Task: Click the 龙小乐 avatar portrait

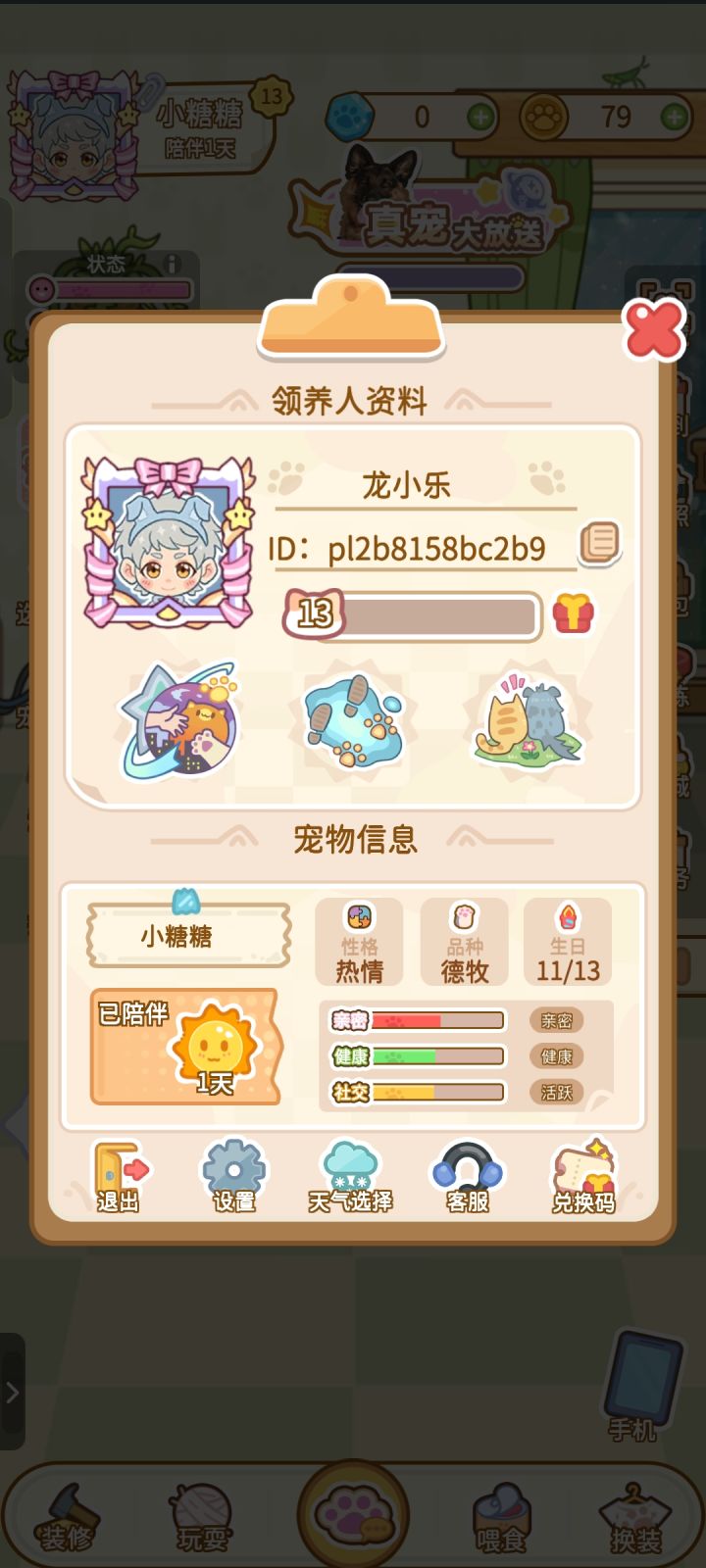Action: pyautogui.click(x=169, y=542)
